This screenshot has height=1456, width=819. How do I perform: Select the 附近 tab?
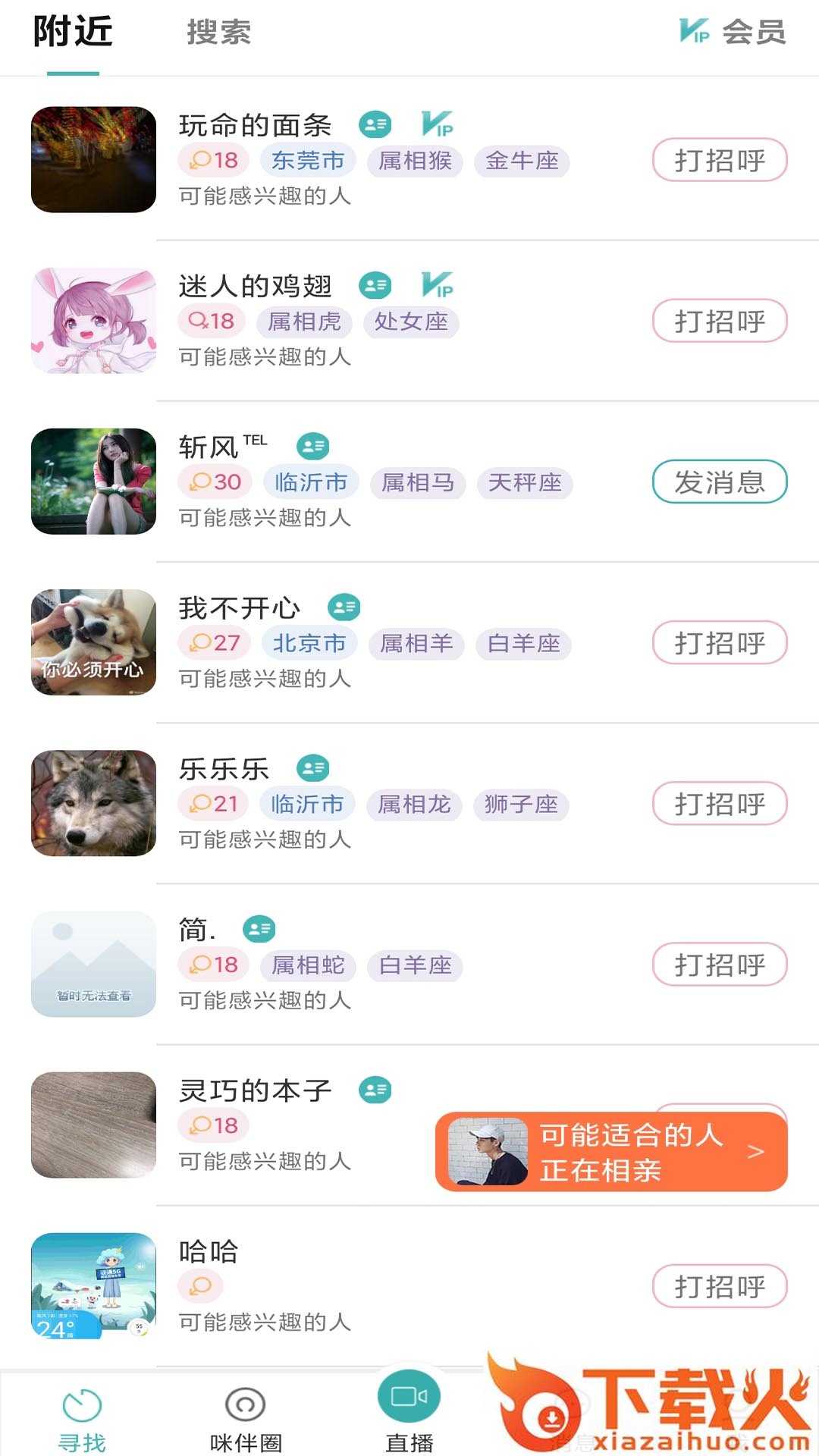(73, 33)
